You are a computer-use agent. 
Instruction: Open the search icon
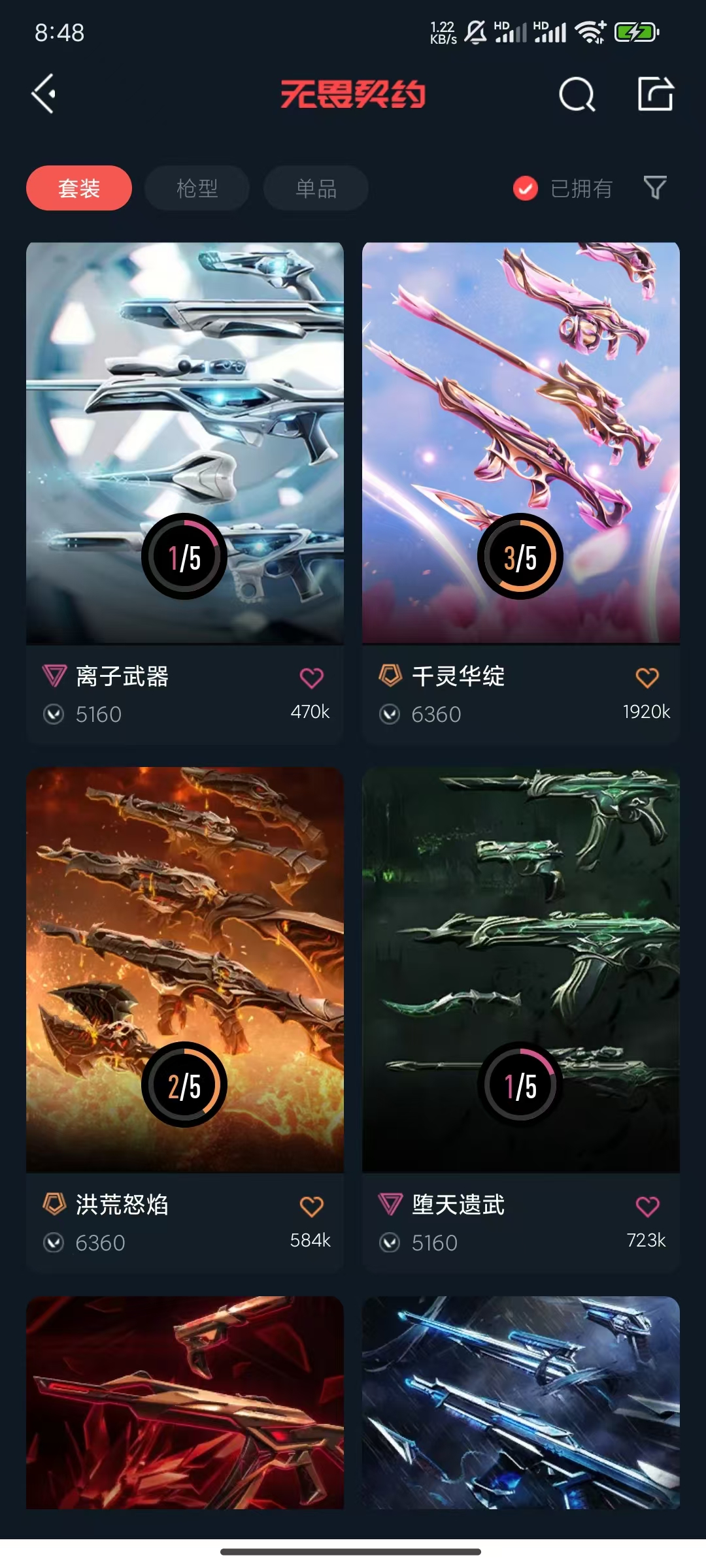[577, 95]
